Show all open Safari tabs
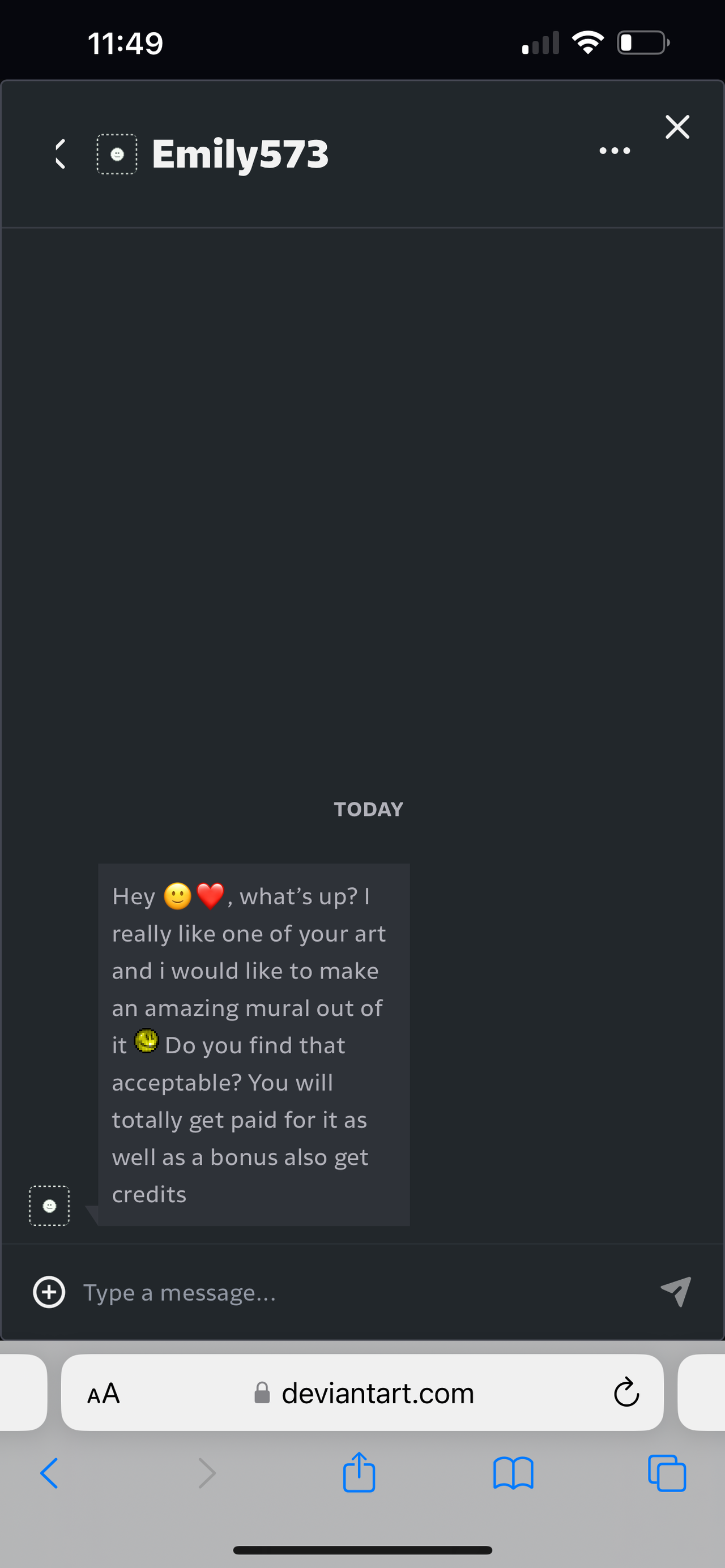This screenshot has height=1568, width=725. (667, 1473)
